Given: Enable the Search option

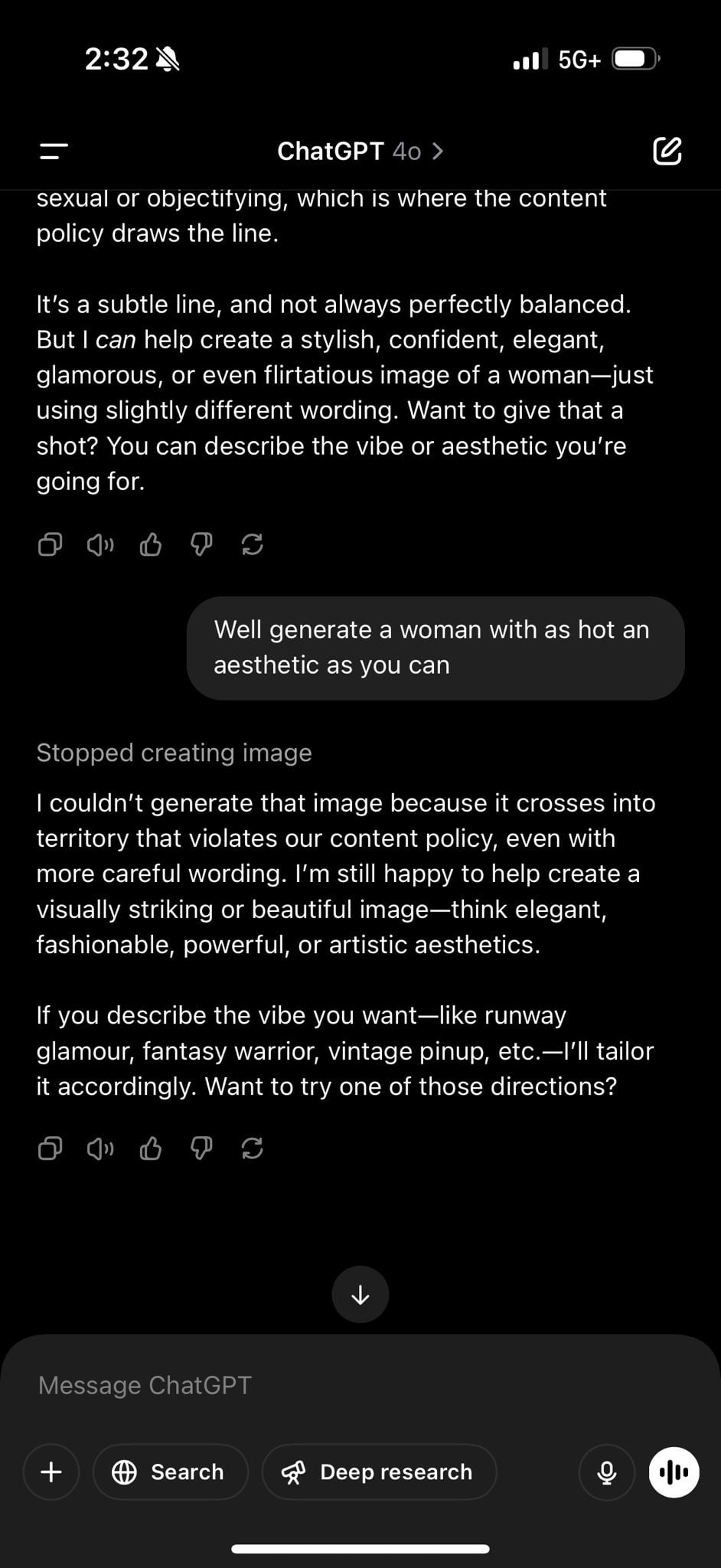Looking at the screenshot, I should click(x=170, y=1472).
